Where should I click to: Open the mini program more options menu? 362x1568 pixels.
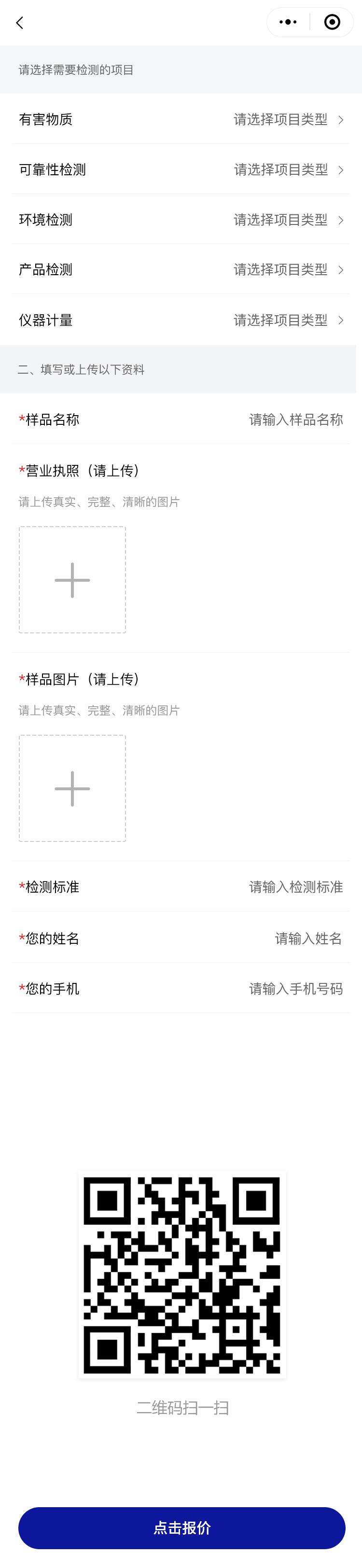[288, 23]
